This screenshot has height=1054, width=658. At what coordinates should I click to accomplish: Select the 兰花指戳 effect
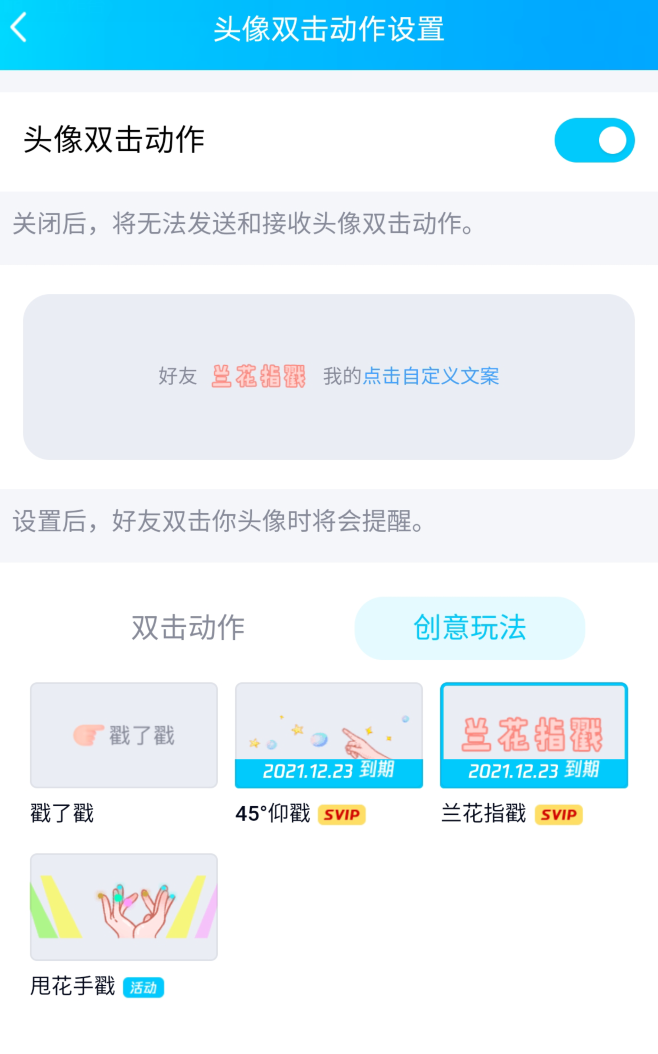pos(534,735)
